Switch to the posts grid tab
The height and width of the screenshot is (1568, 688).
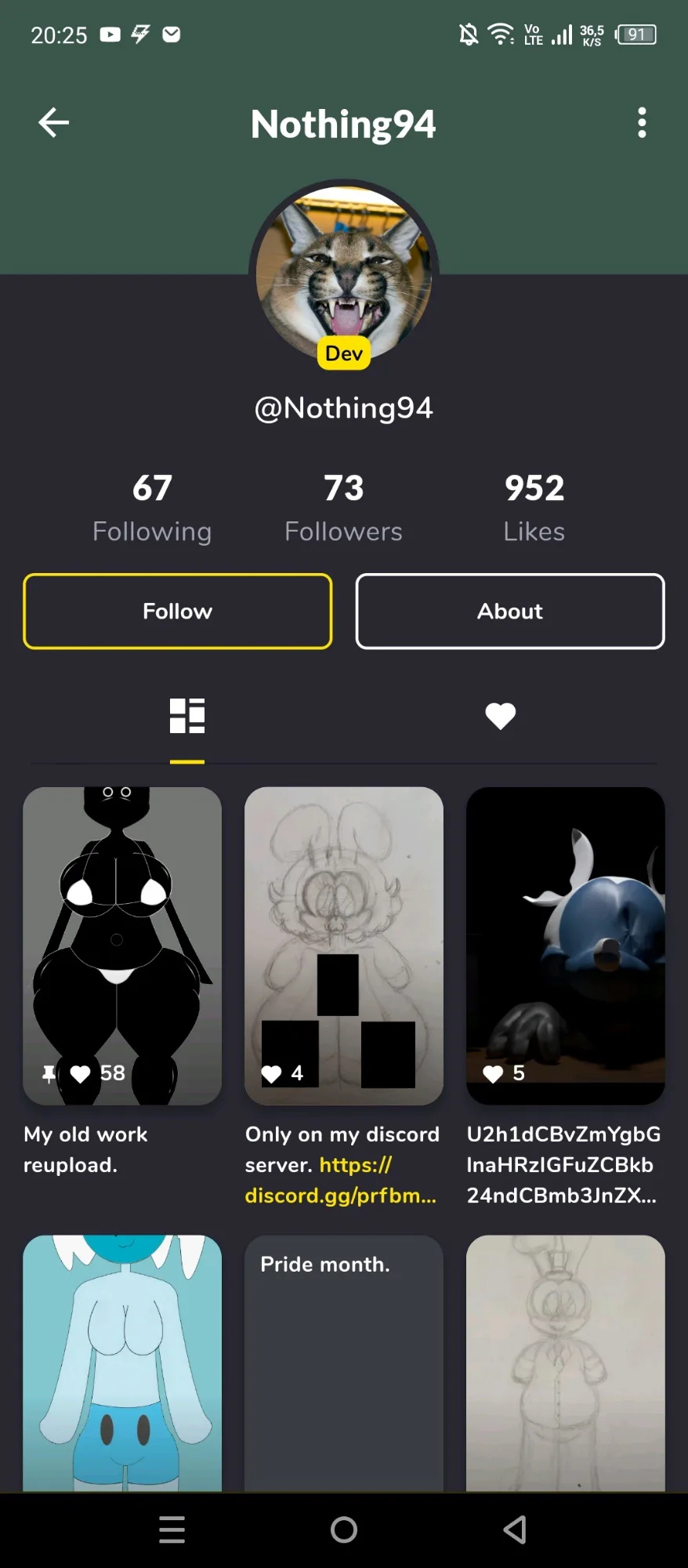187,716
